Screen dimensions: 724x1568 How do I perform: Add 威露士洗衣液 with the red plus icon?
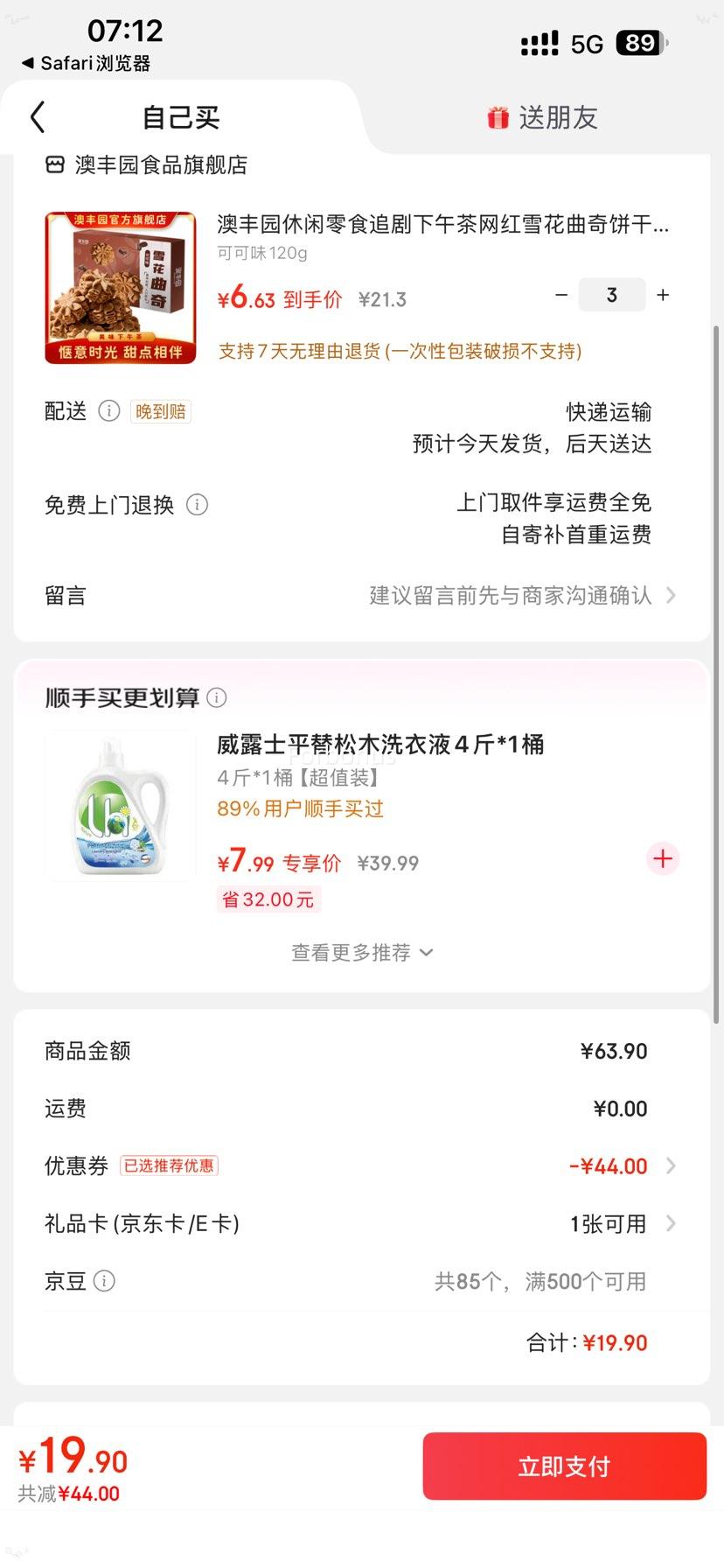[x=662, y=858]
